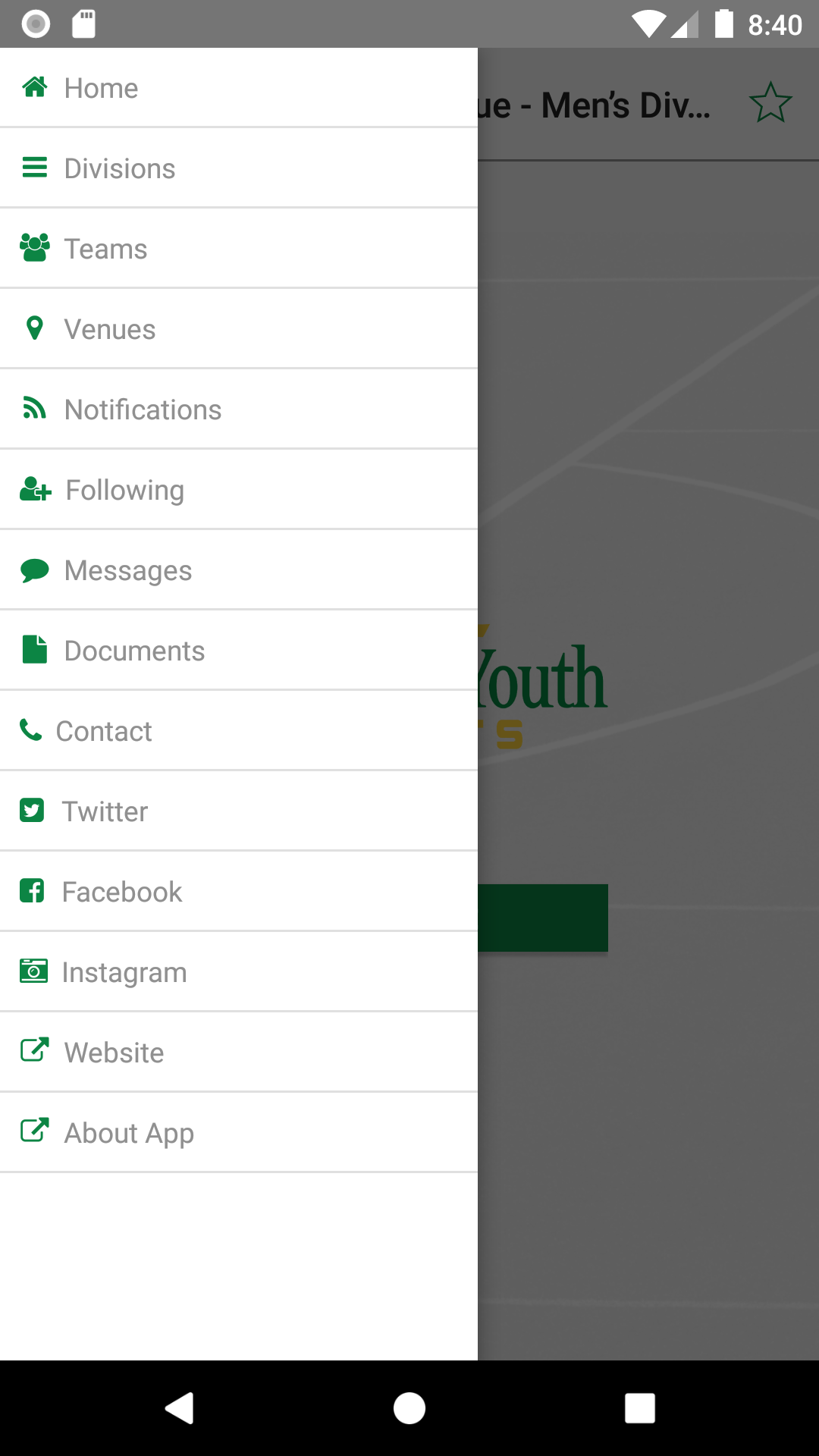The height and width of the screenshot is (1456, 819).
Task: Go to Divisions
Action: tap(239, 168)
